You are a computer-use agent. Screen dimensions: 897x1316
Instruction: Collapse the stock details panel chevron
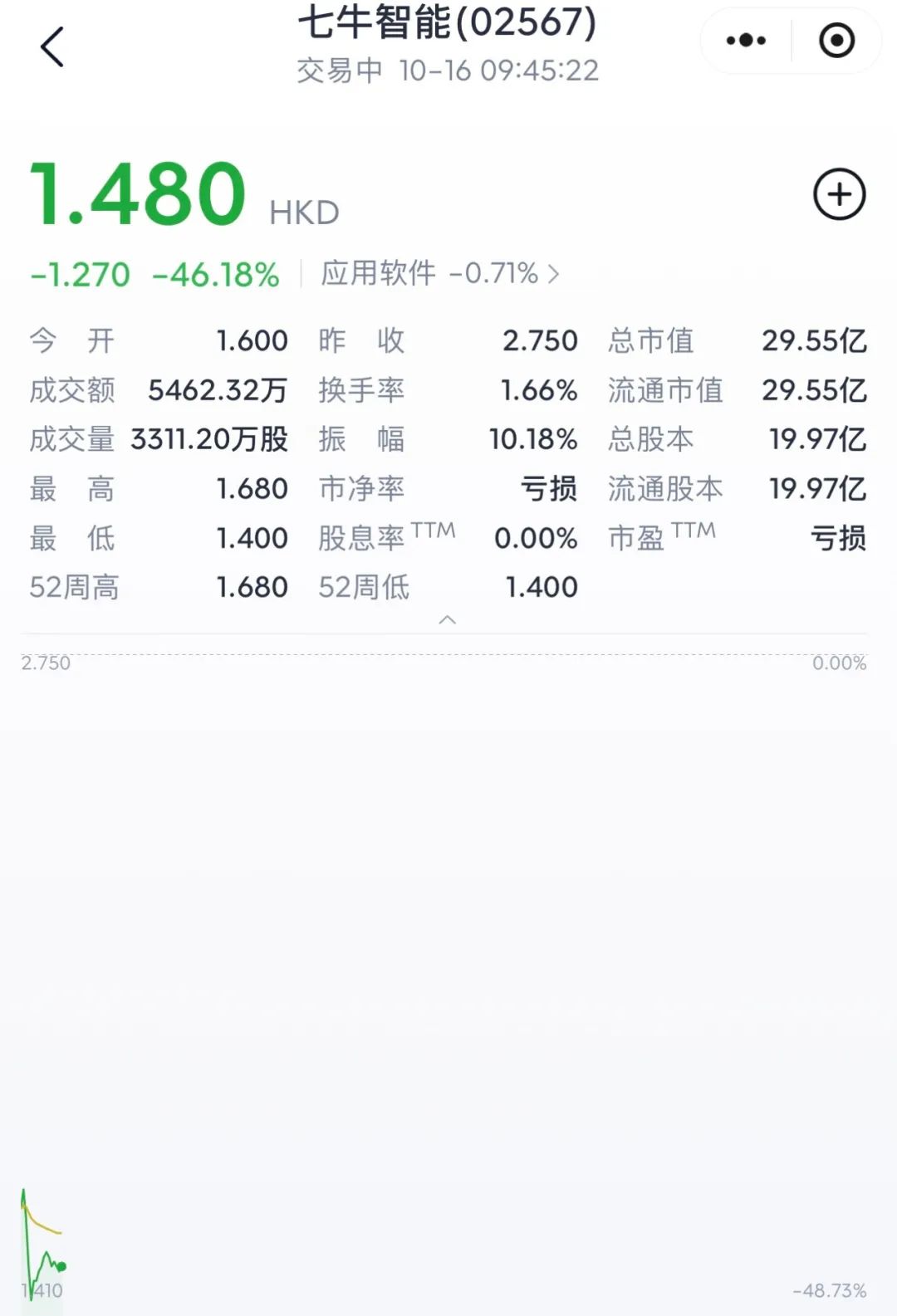pos(448,620)
